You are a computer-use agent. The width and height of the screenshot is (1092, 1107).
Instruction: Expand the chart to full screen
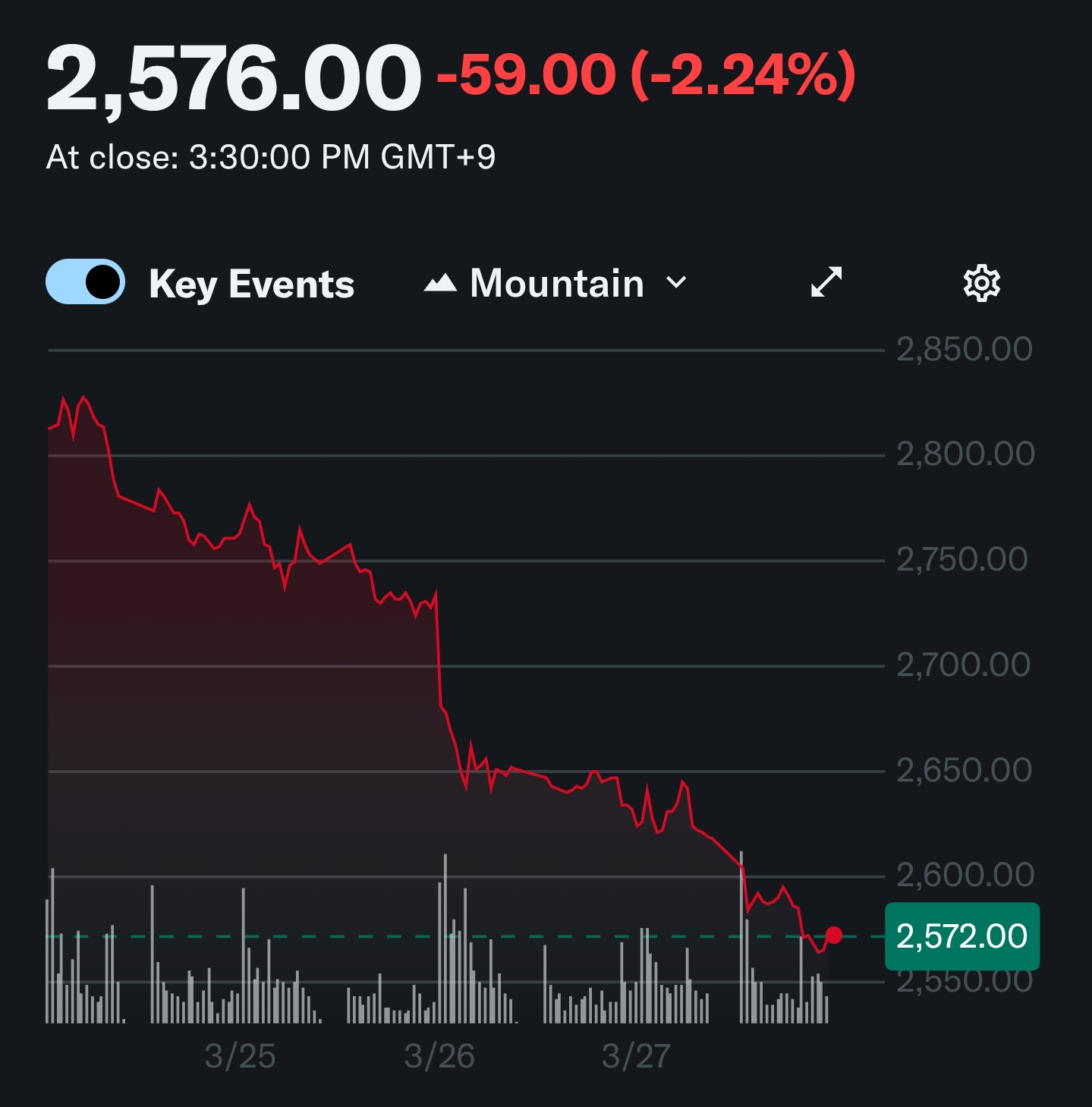point(826,282)
